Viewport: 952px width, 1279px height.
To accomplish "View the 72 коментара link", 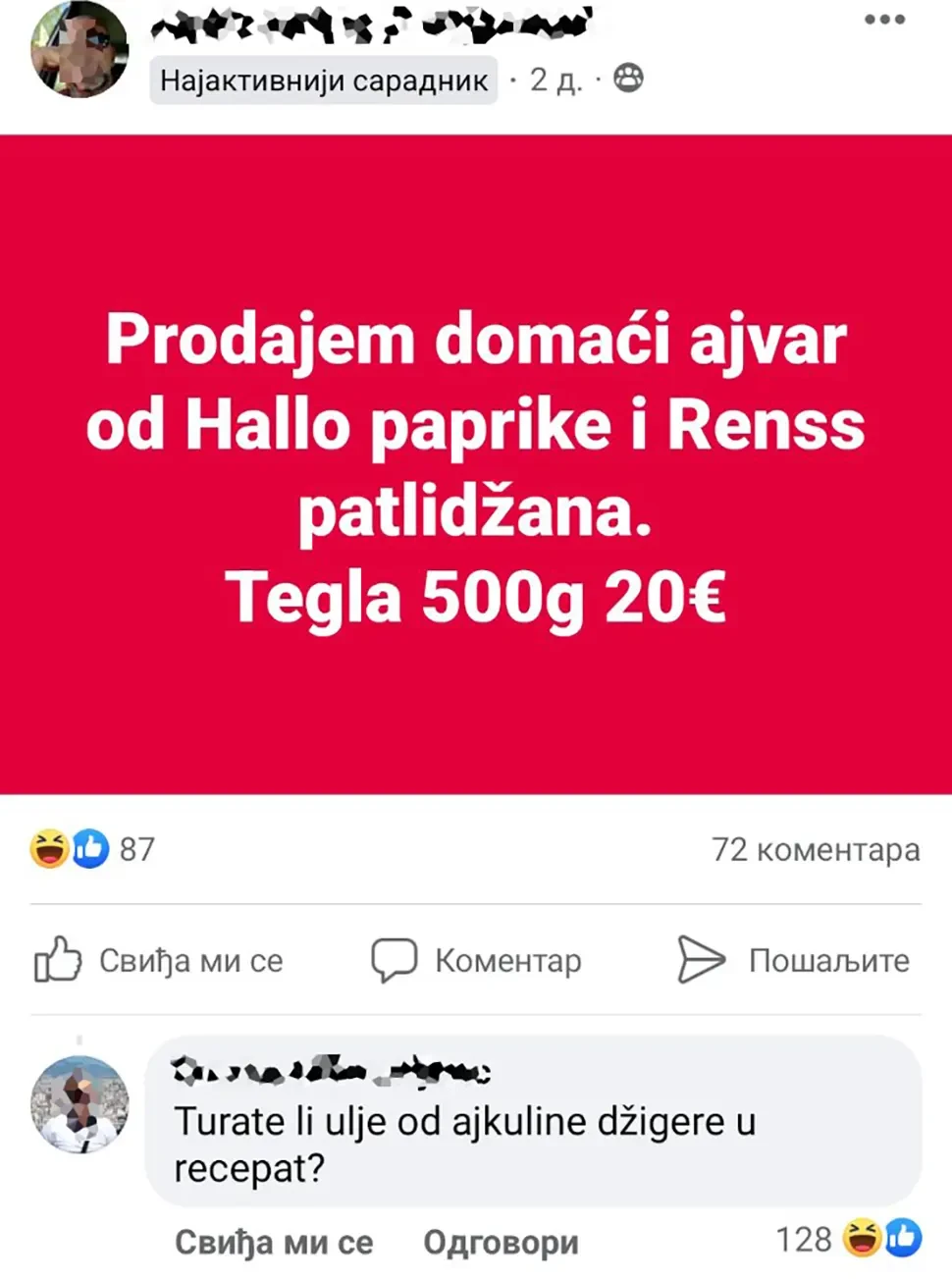I will (x=816, y=849).
